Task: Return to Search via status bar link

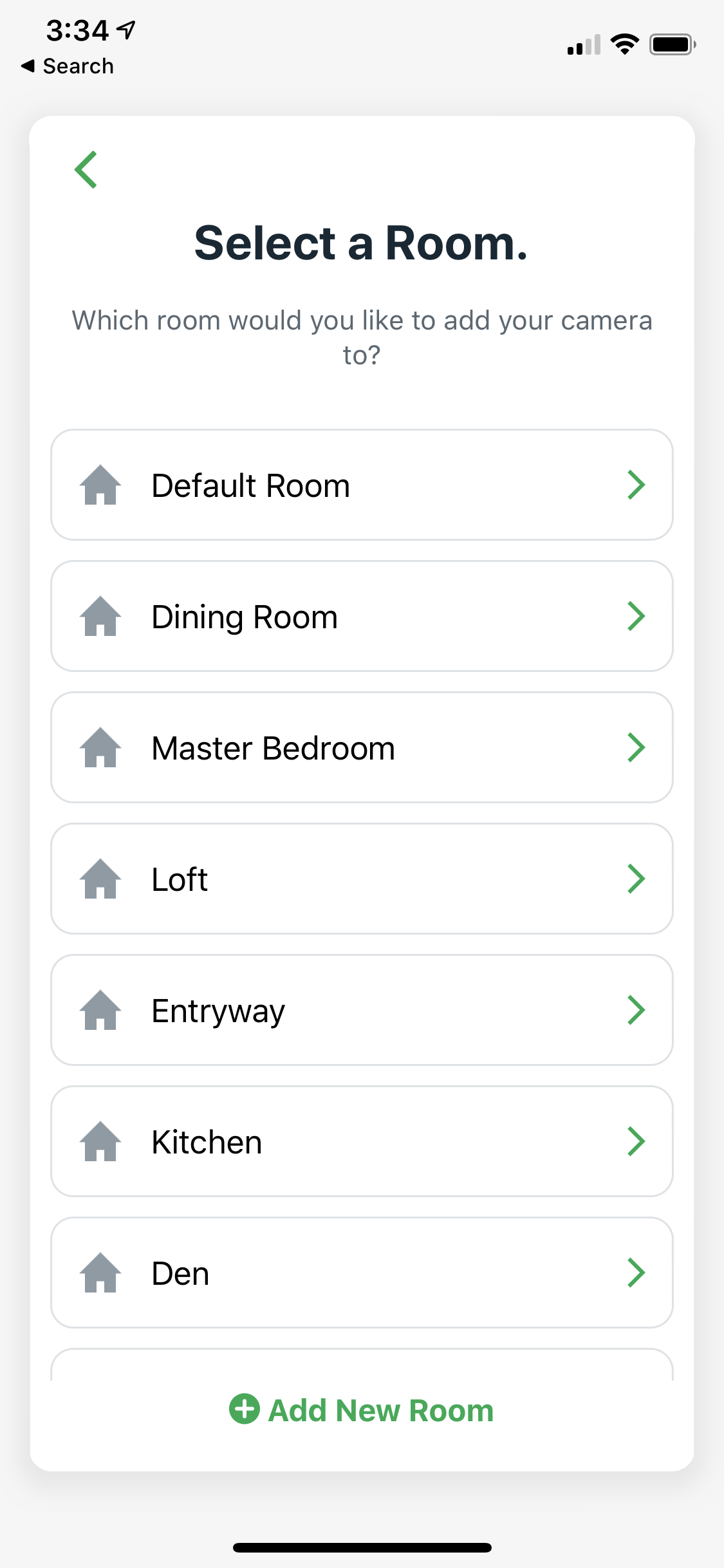Action: tap(68, 66)
